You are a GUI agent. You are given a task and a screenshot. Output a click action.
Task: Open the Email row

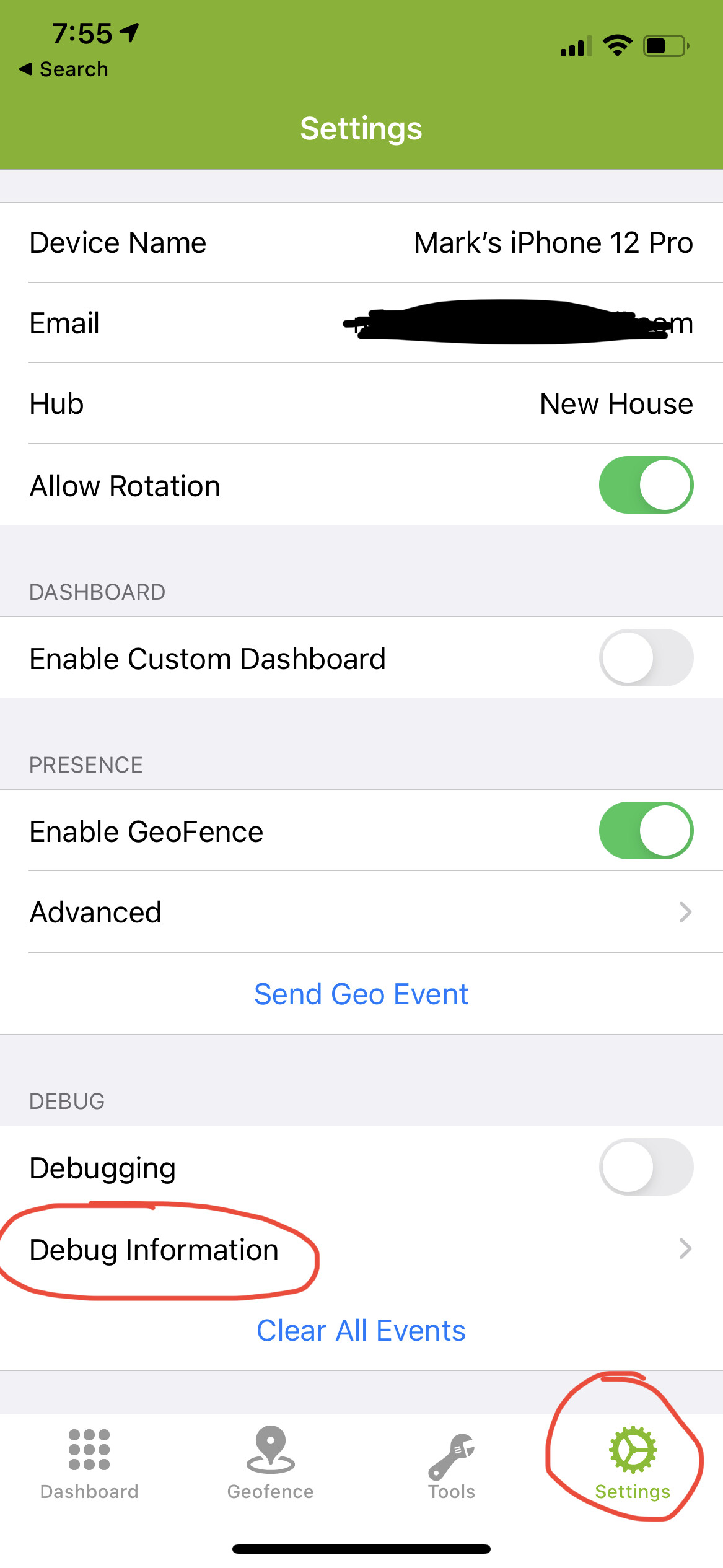coord(361,323)
